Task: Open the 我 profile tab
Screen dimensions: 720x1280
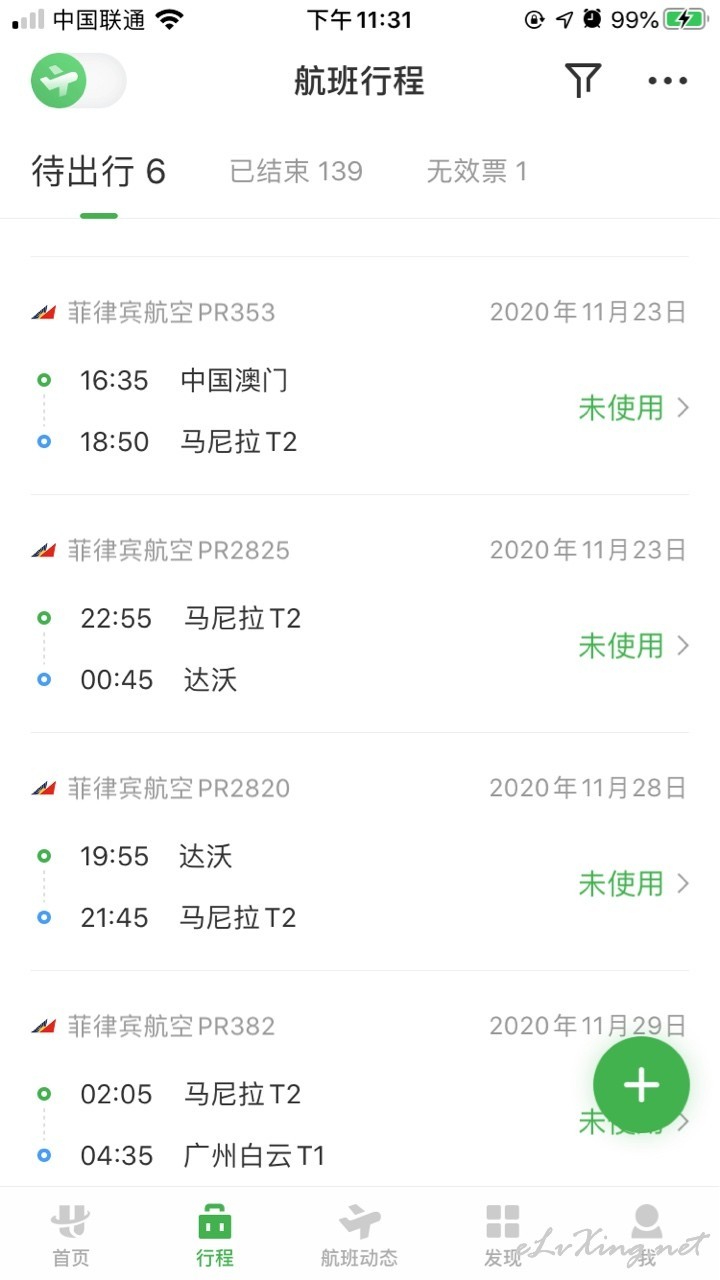Action: coord(647,1235)
